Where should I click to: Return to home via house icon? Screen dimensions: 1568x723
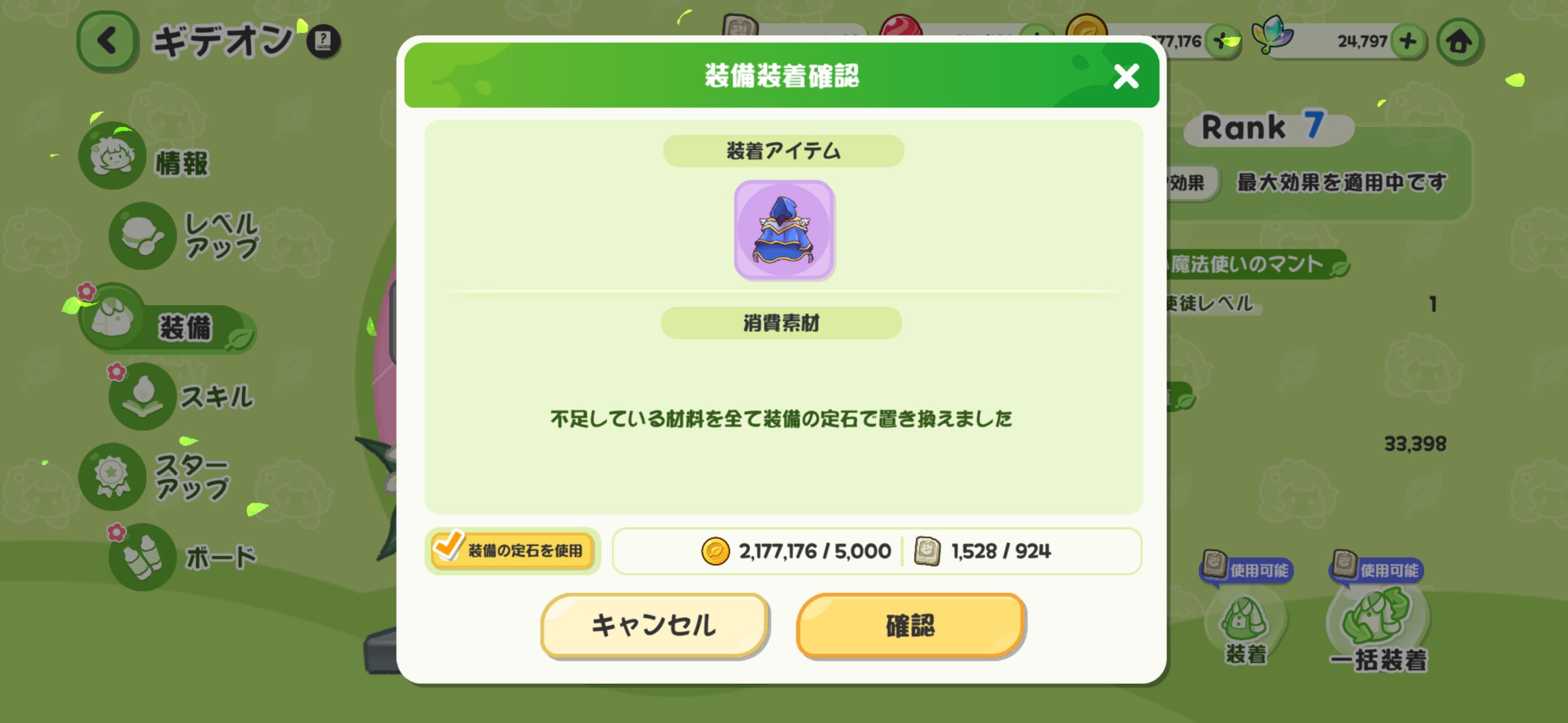pyautogui.click(x=1459, y=41)
